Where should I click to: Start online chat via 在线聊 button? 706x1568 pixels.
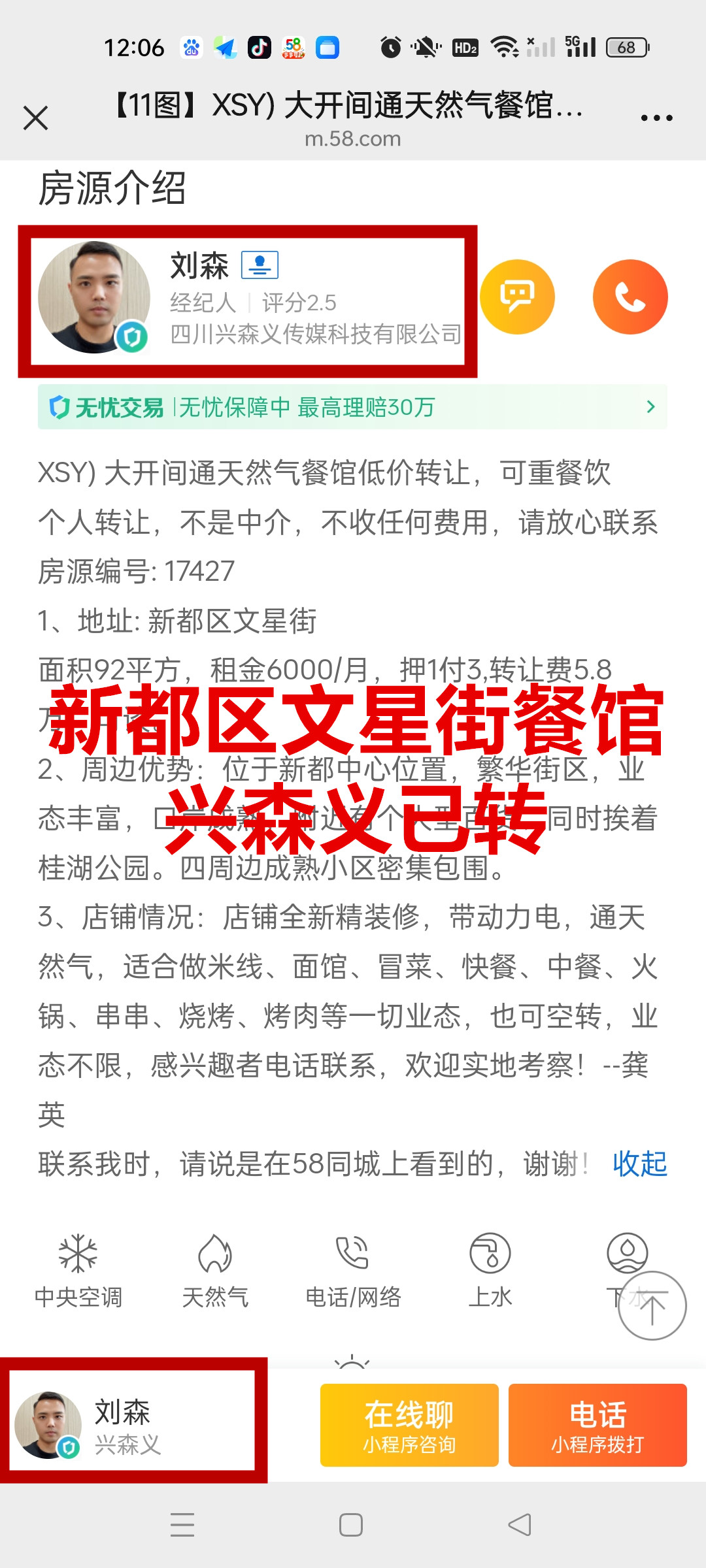409,1425
